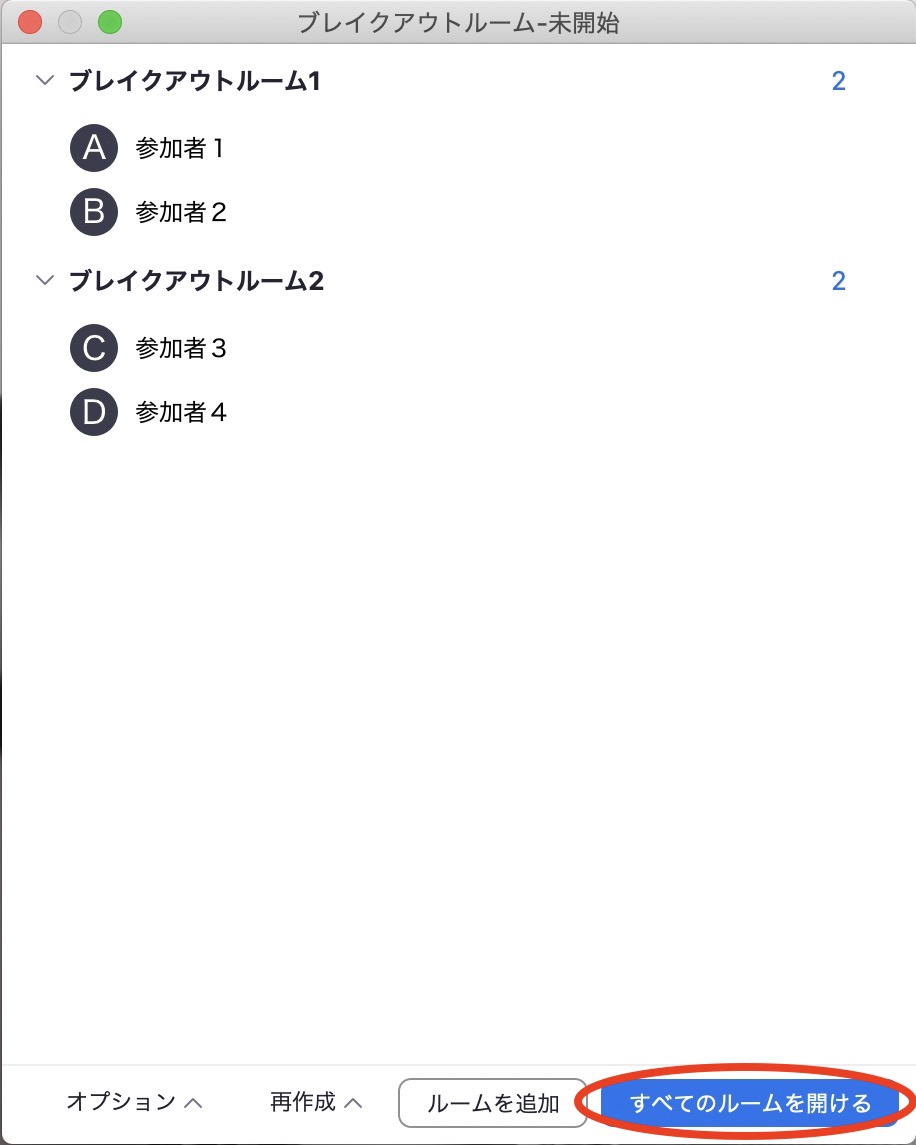Click the blue participant count next to ブレイクアウトルーム2

(x=837, y=281)
